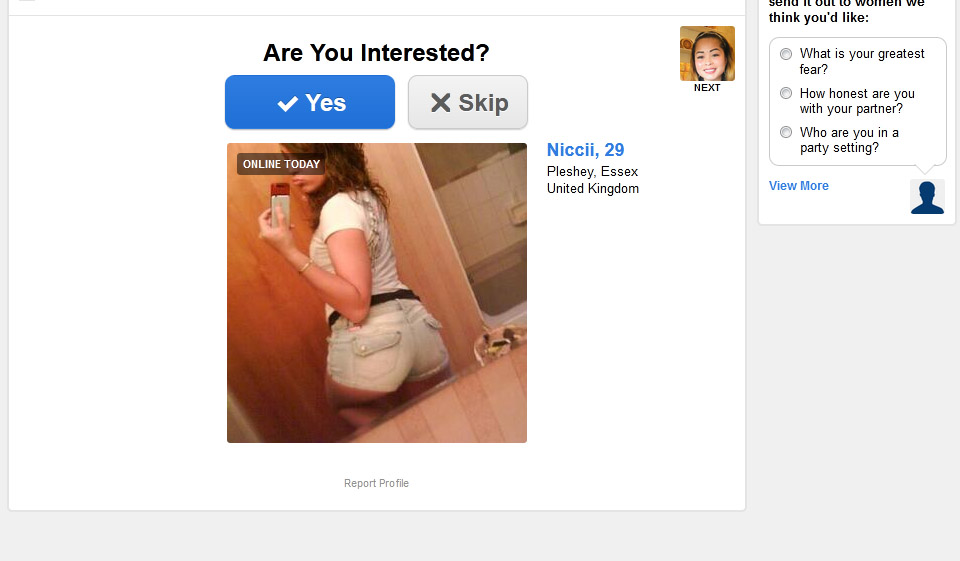Viewport: 960px width, 561px height.
Task: Report this profile
Action: [376, 483]
